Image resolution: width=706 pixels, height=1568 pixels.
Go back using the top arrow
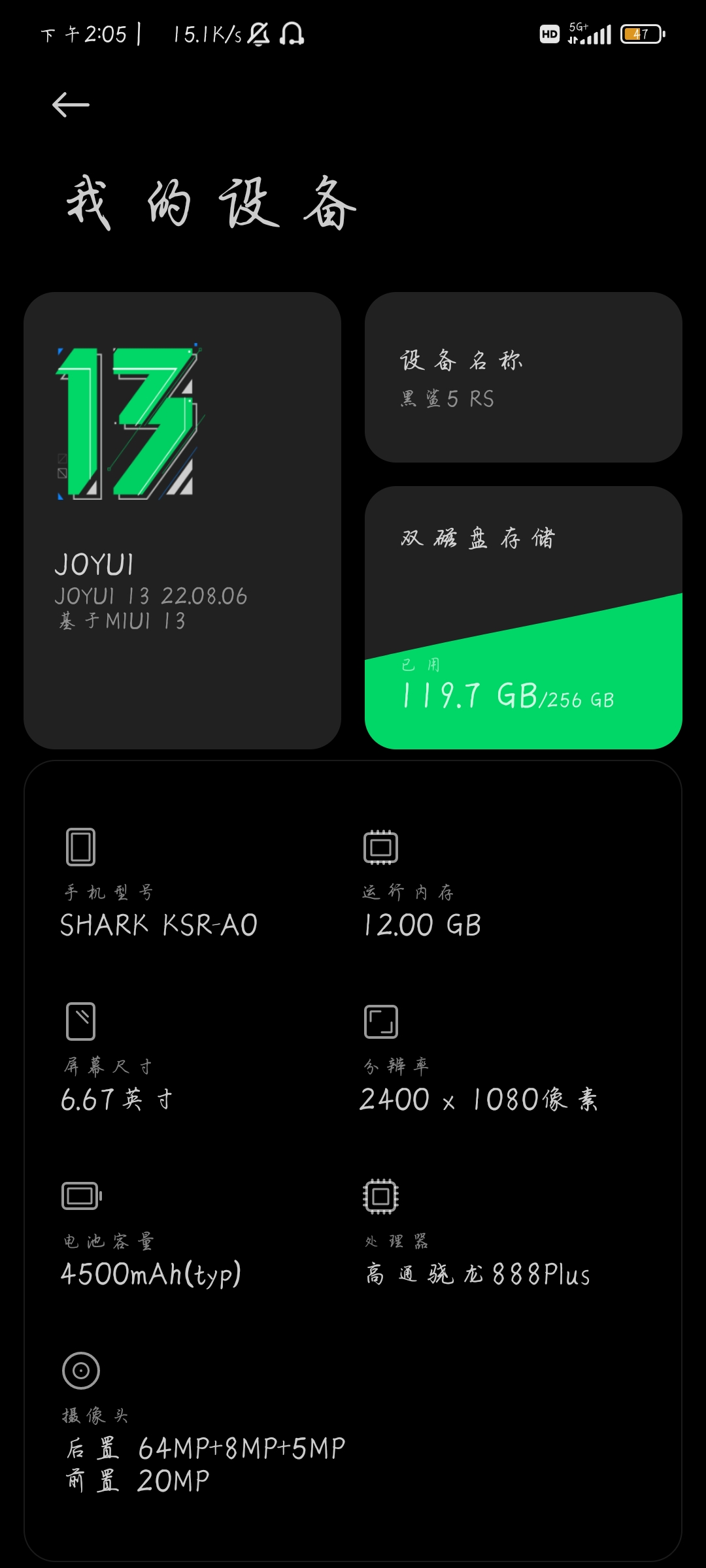[x=71, y=105]
